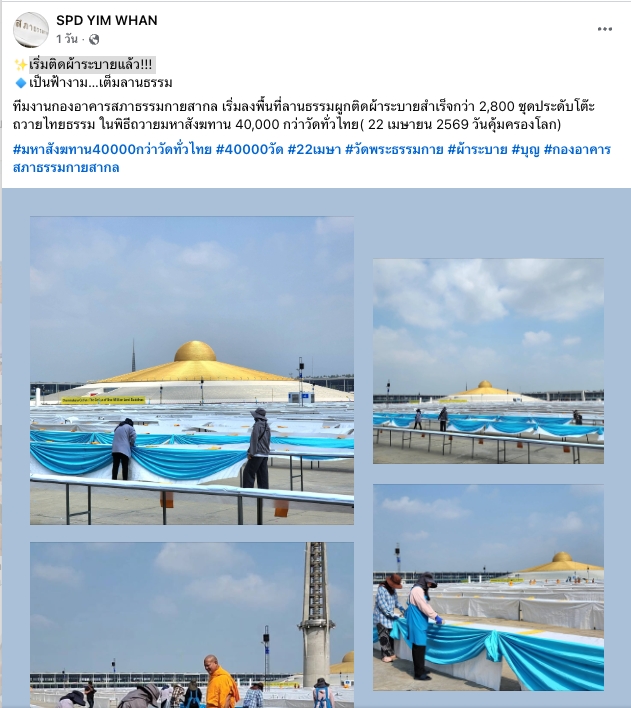631x708 pixels.
Task: Open the #วัดพระธรรมกาย hashtag
Action: click(x=392, y=150)
